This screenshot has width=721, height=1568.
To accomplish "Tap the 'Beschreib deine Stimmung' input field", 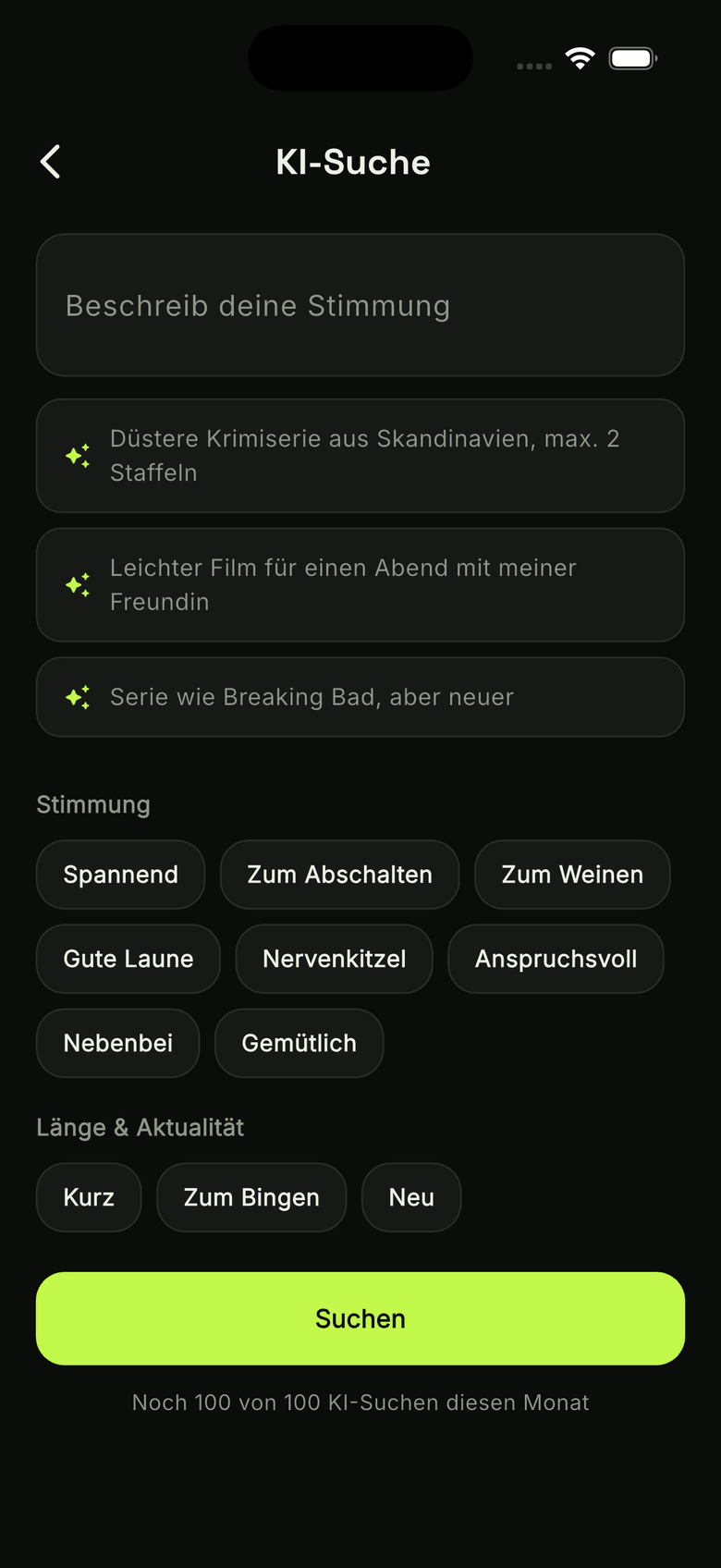I will click(360, 305).
